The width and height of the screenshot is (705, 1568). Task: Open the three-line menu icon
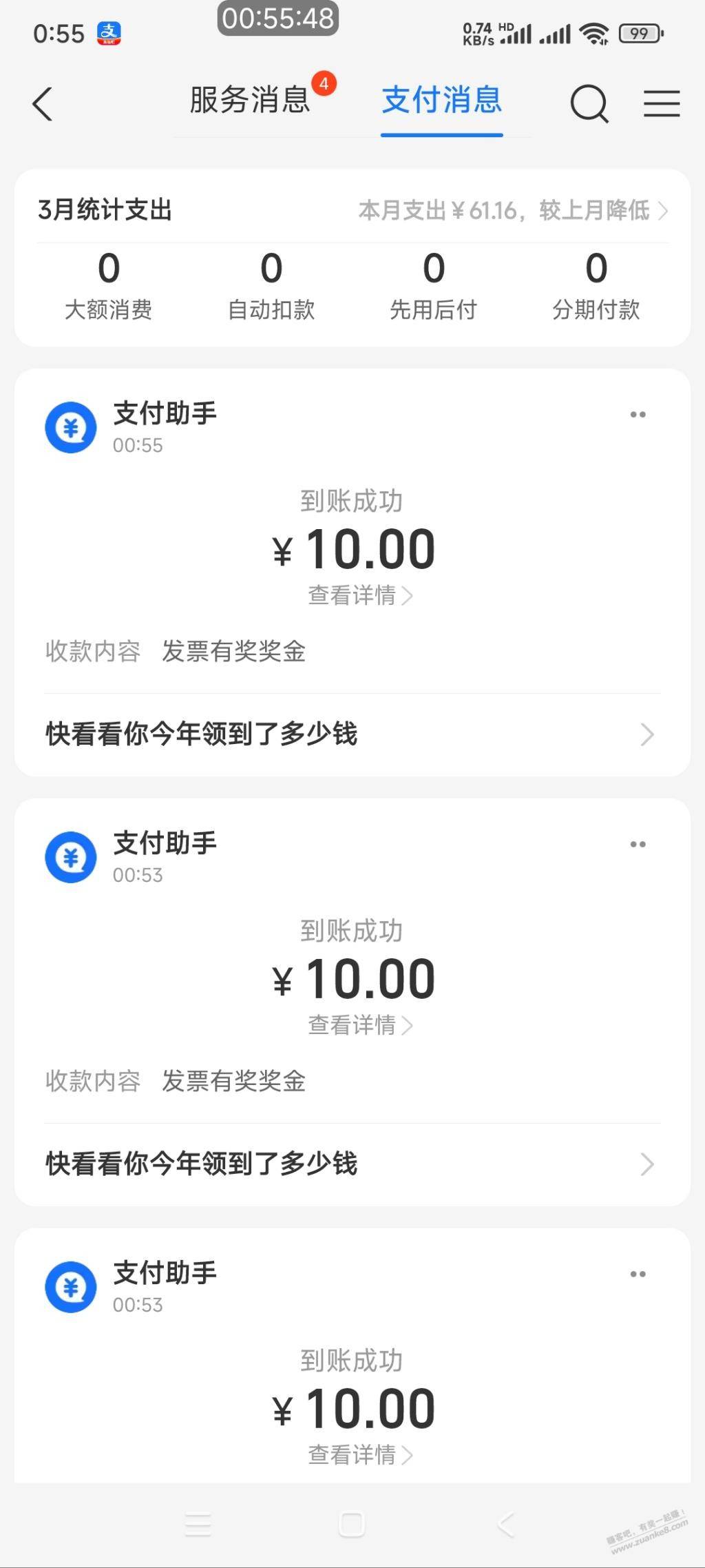pyautogui.click(x=662, y=104)
